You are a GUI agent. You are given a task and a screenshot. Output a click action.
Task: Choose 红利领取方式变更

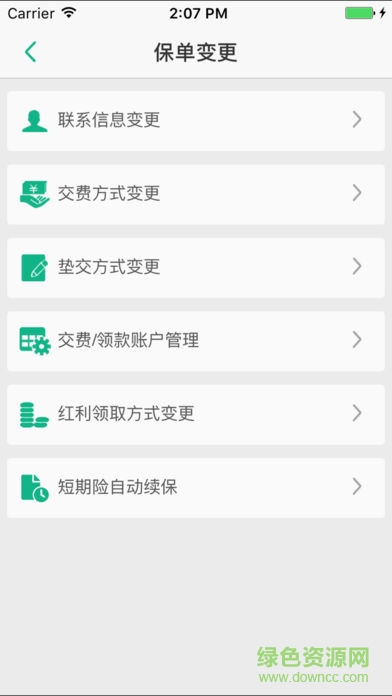[x=196, y=415]
